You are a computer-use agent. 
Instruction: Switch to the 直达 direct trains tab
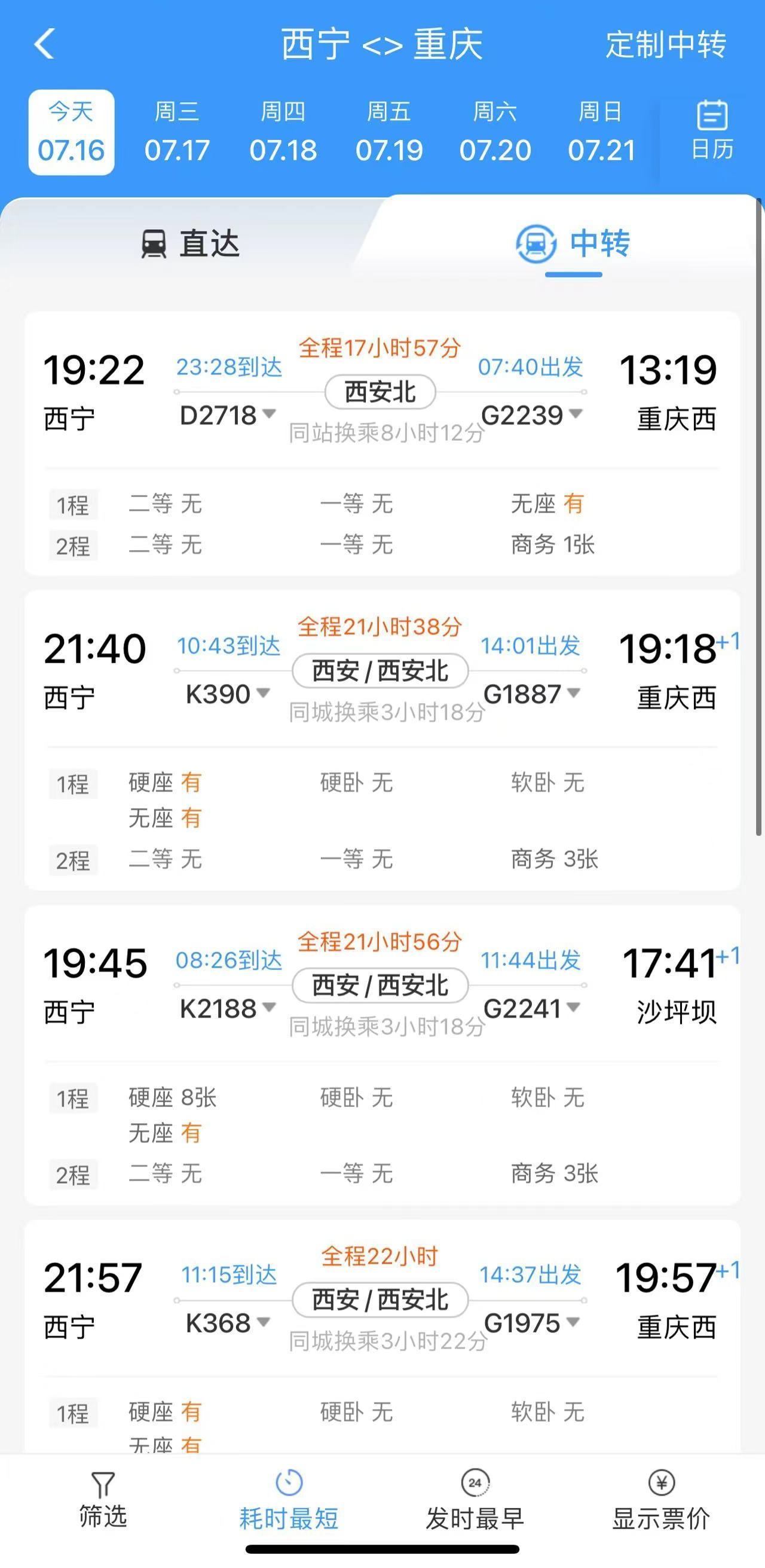(190, 244)
